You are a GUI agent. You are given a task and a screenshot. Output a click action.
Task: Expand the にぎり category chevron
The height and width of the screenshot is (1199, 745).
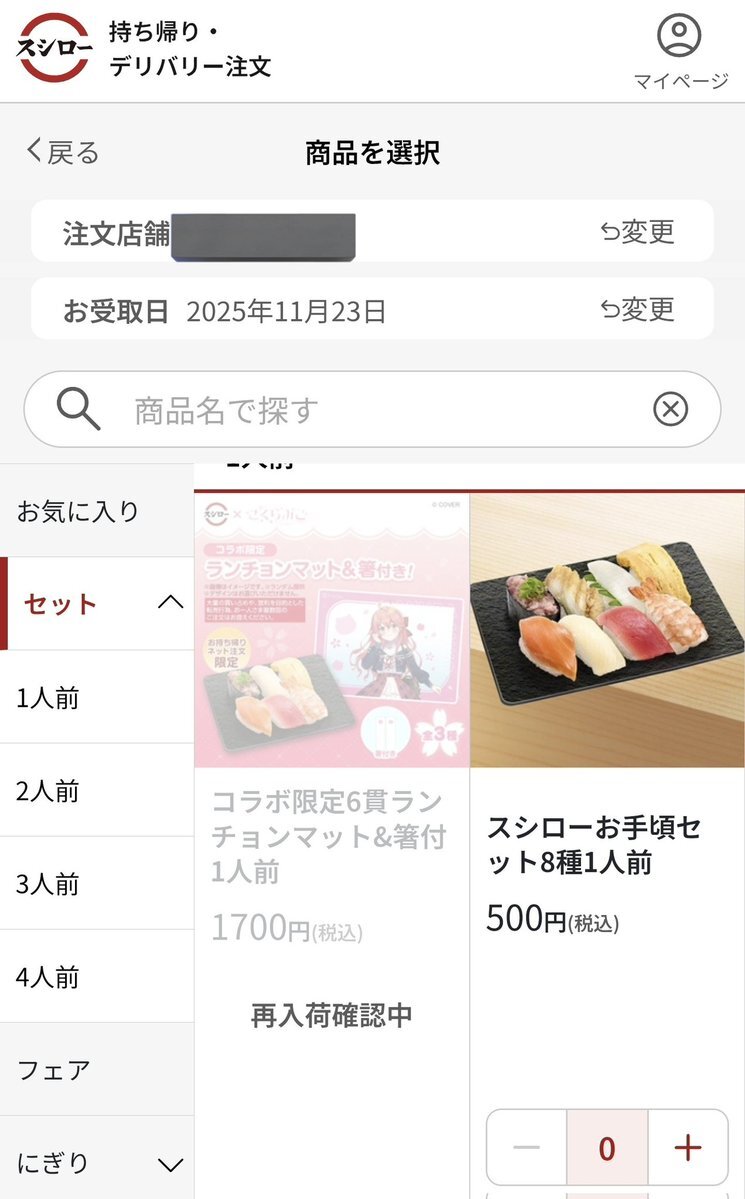pos(172,1161)
